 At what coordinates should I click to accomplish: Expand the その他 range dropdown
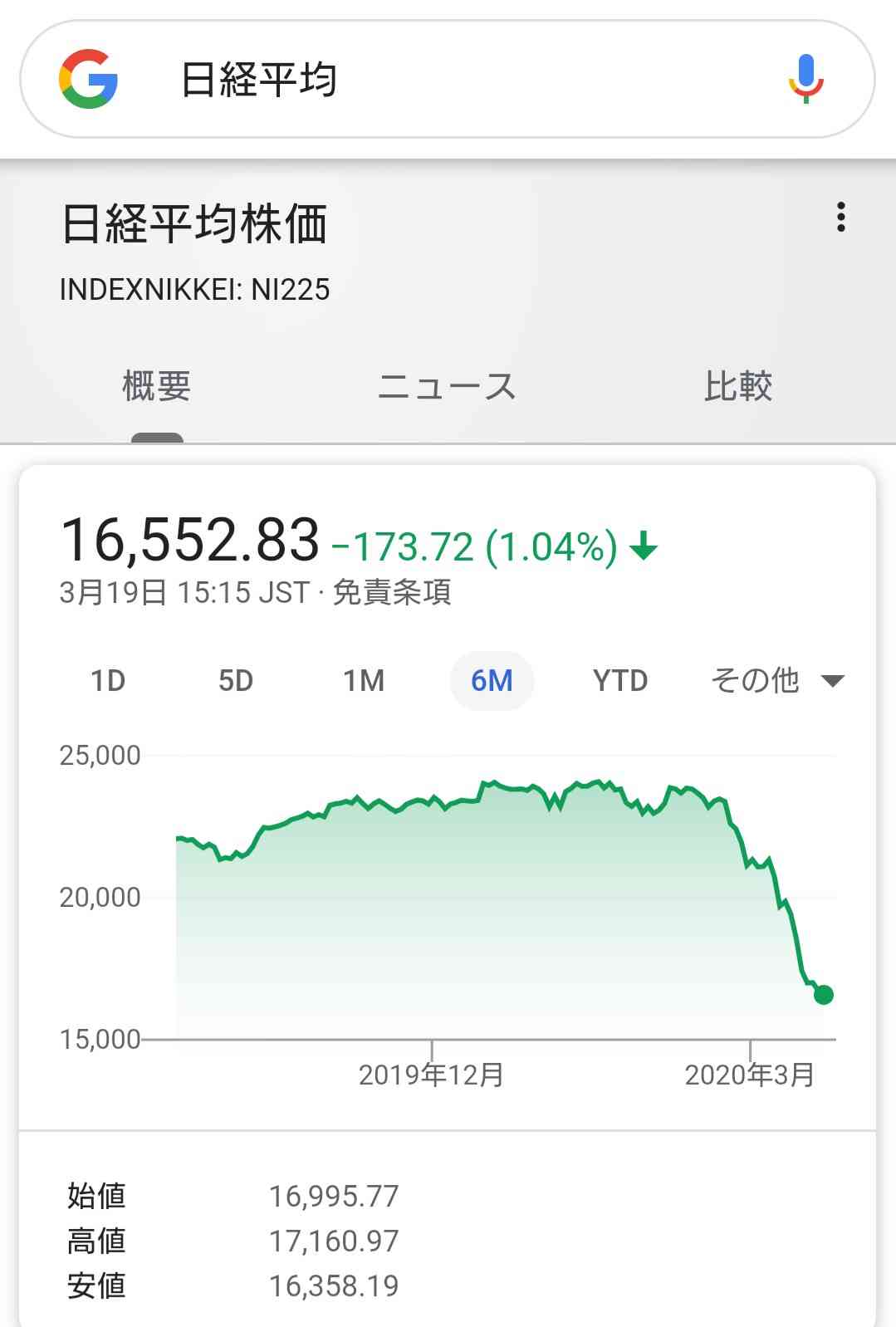(776, 681)
